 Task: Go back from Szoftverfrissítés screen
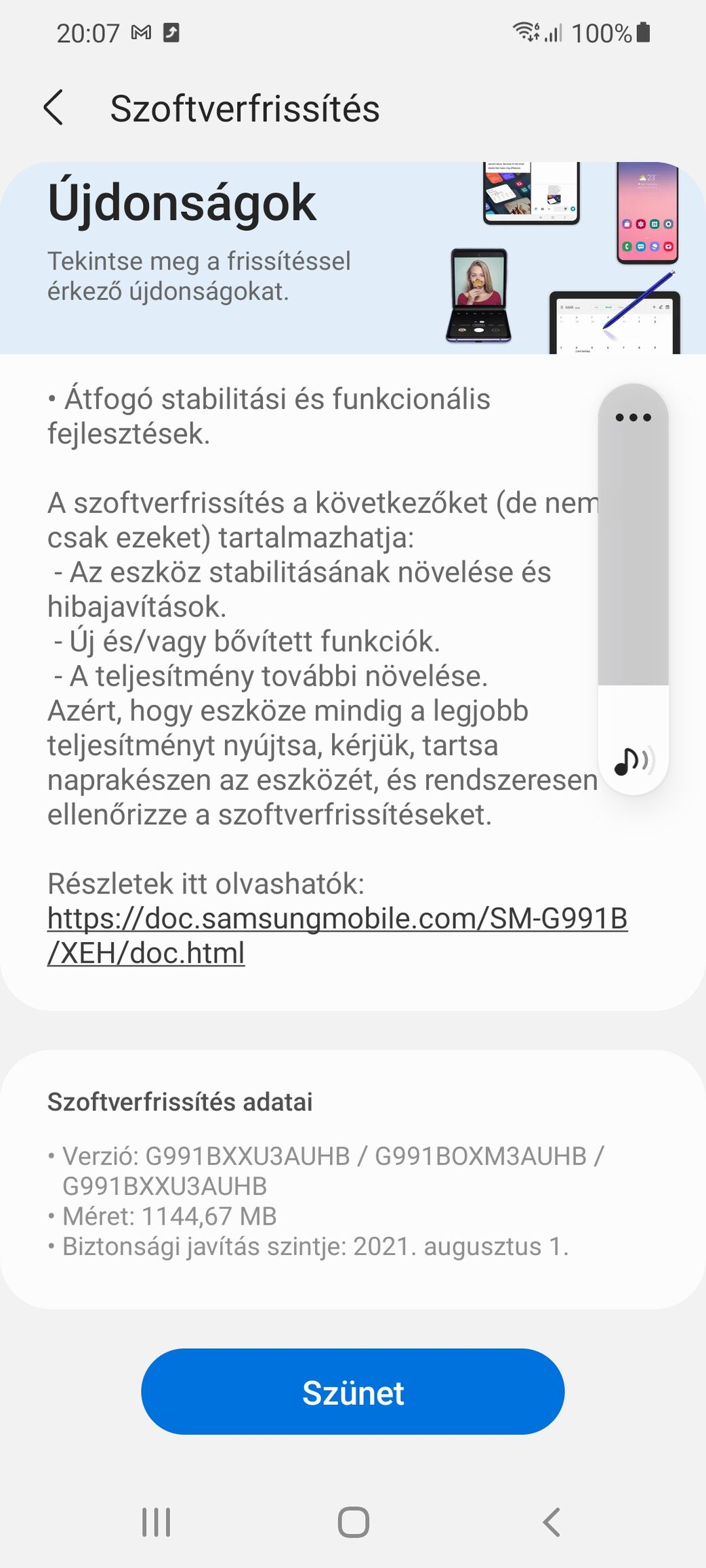click(54, 108)
